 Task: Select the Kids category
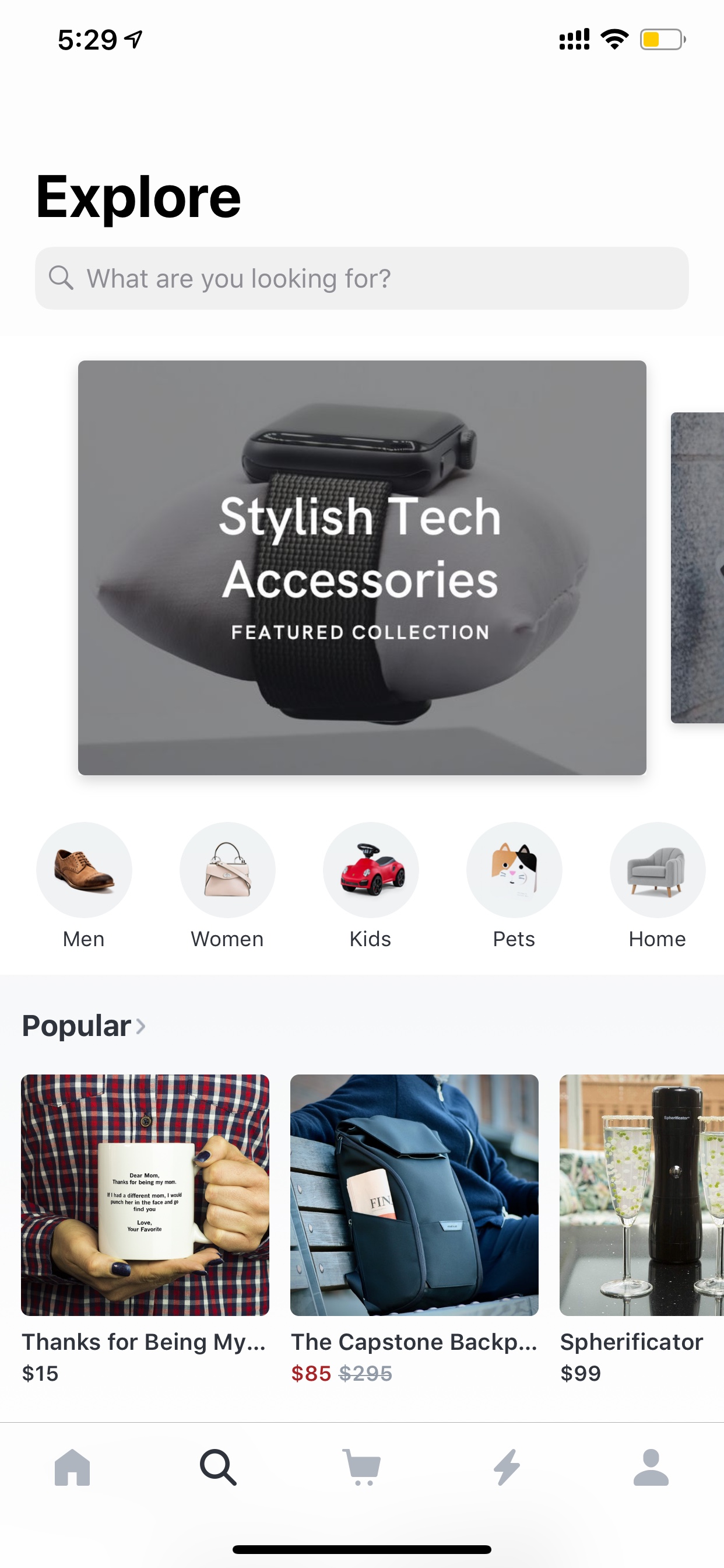click(x=371, y=885)
